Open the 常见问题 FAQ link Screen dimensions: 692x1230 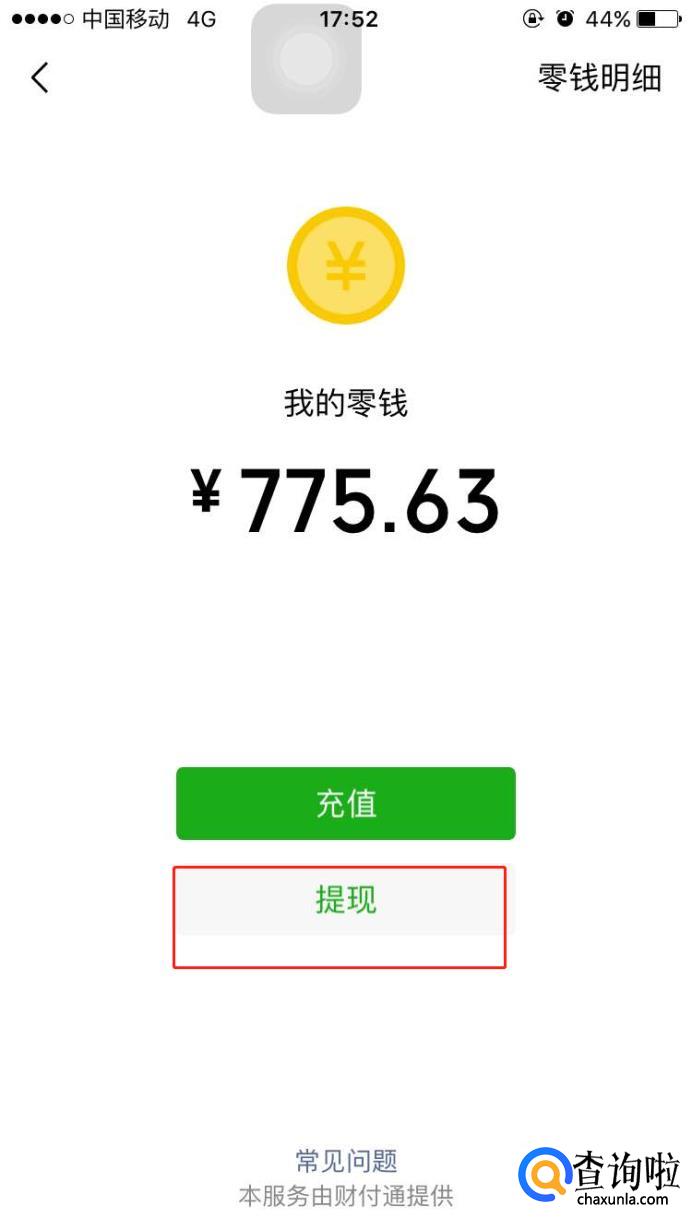[x=346, y=1161]
